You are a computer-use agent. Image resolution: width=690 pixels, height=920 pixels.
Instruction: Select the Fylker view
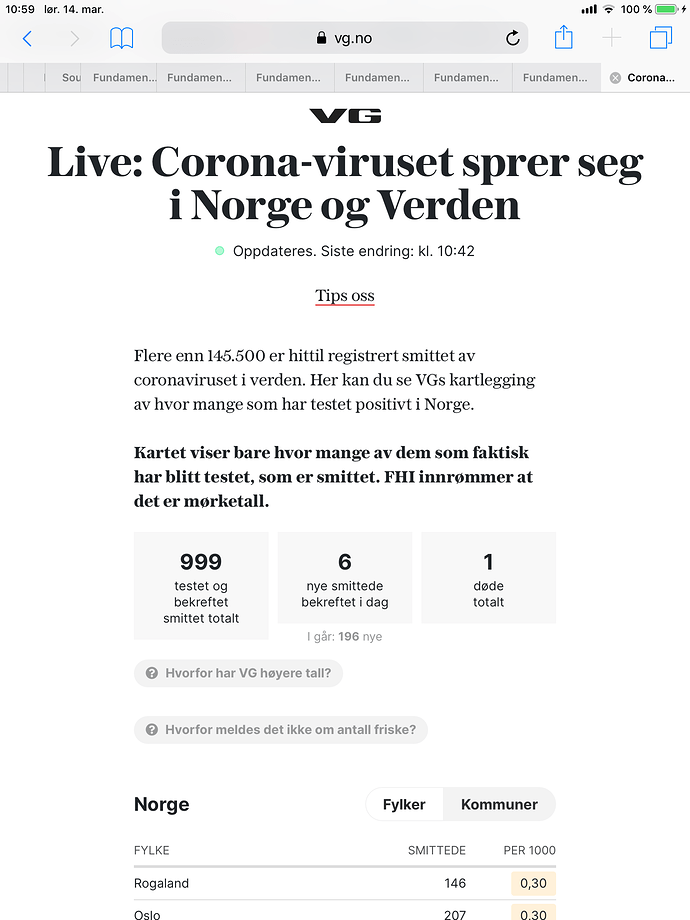click(404, 804)
